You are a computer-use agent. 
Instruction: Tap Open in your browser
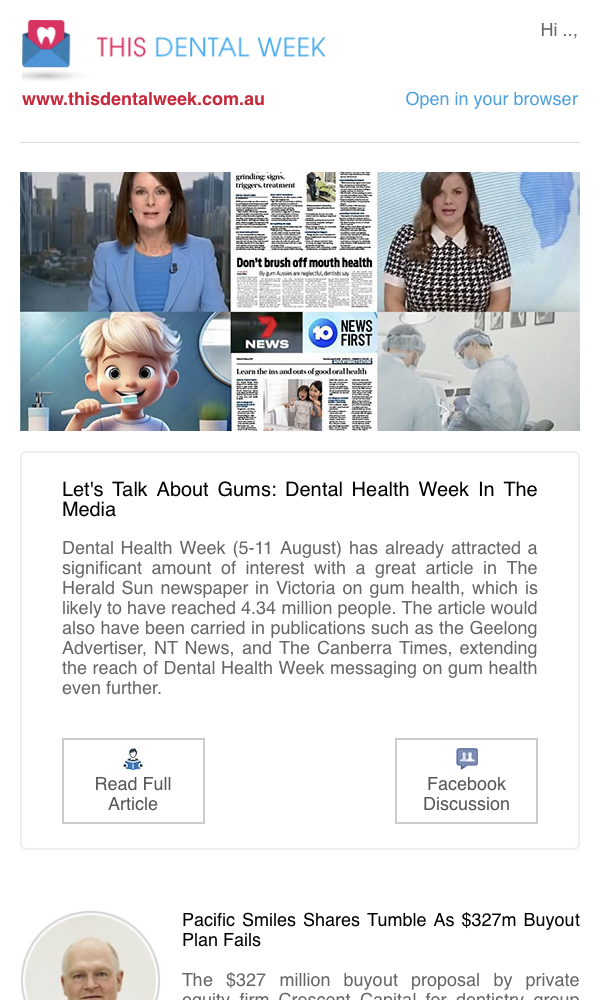492,99
